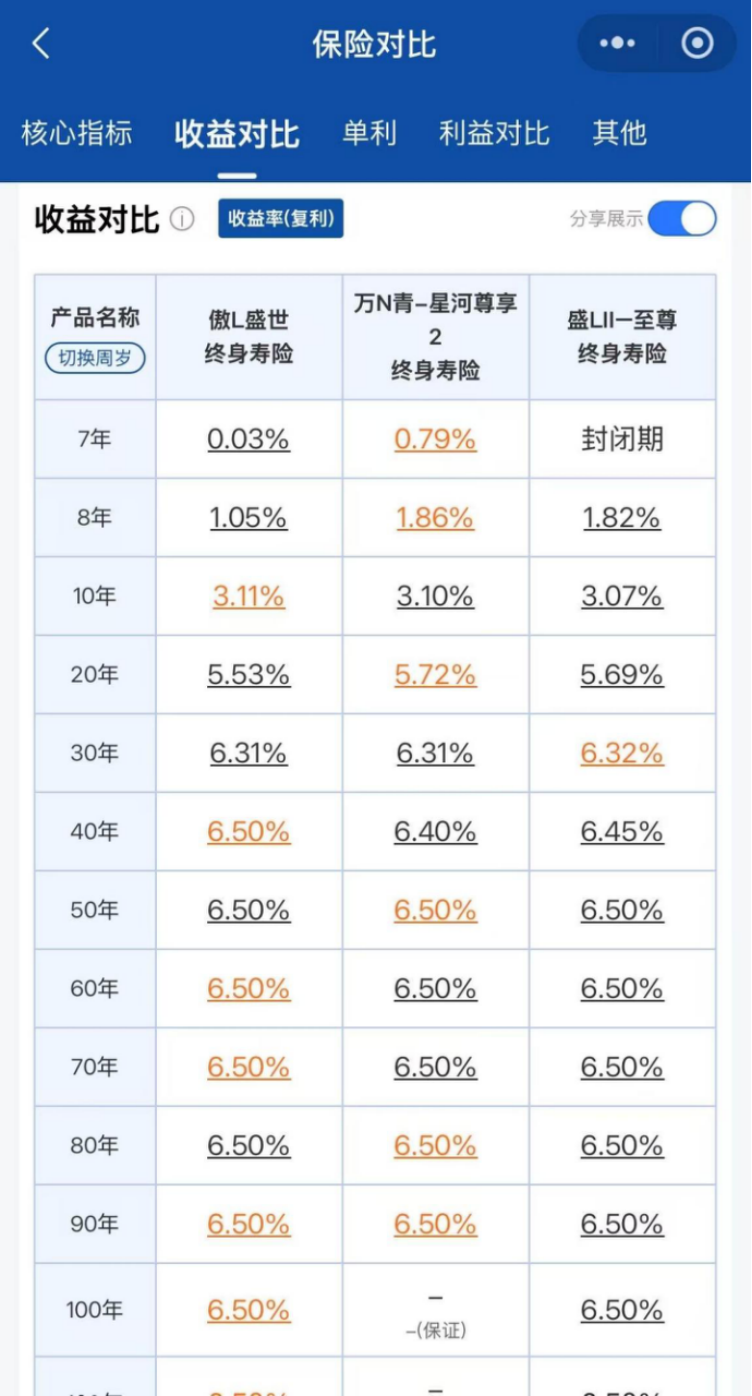Open the 0.79% link in 7年 row

coord(435,439)
